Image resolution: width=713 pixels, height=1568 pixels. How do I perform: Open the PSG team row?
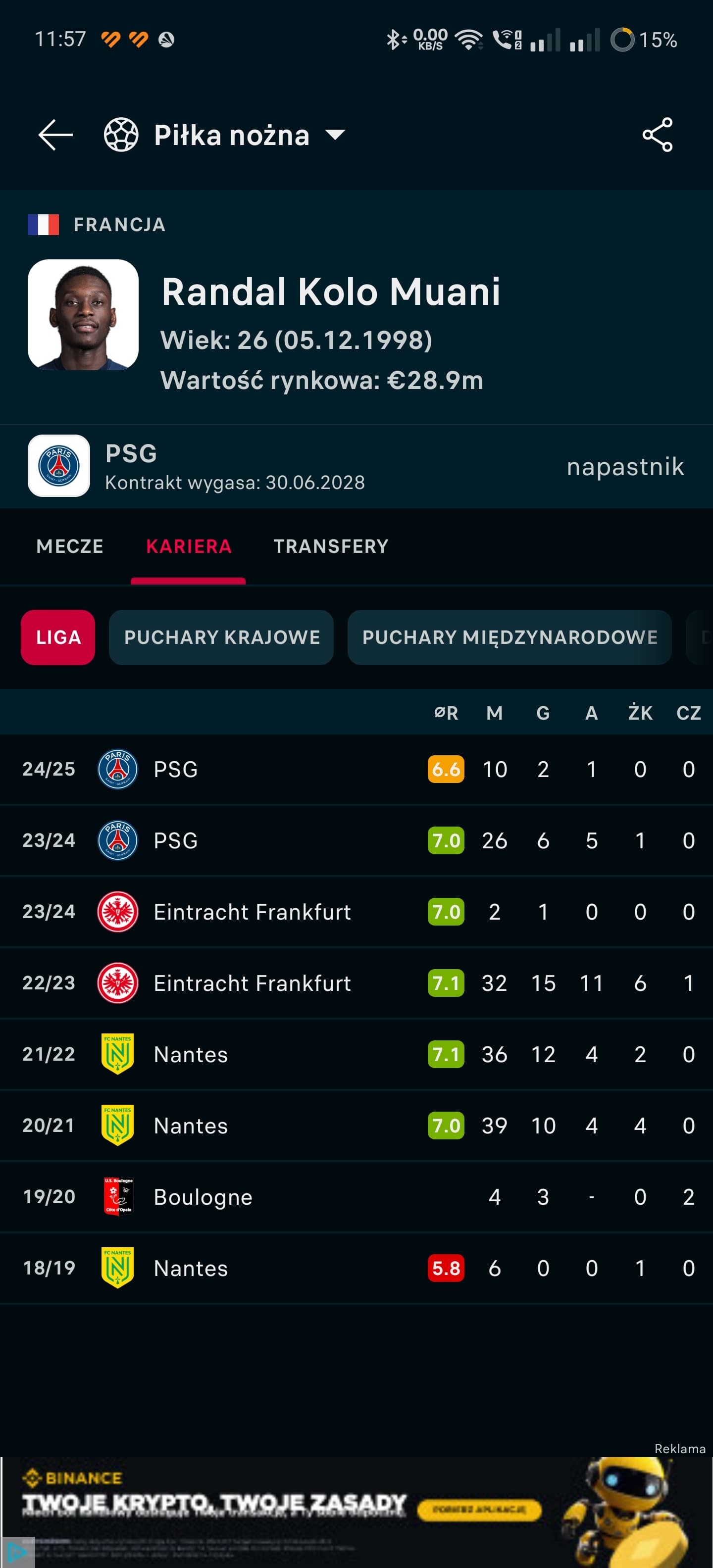(x=356, y=466)
